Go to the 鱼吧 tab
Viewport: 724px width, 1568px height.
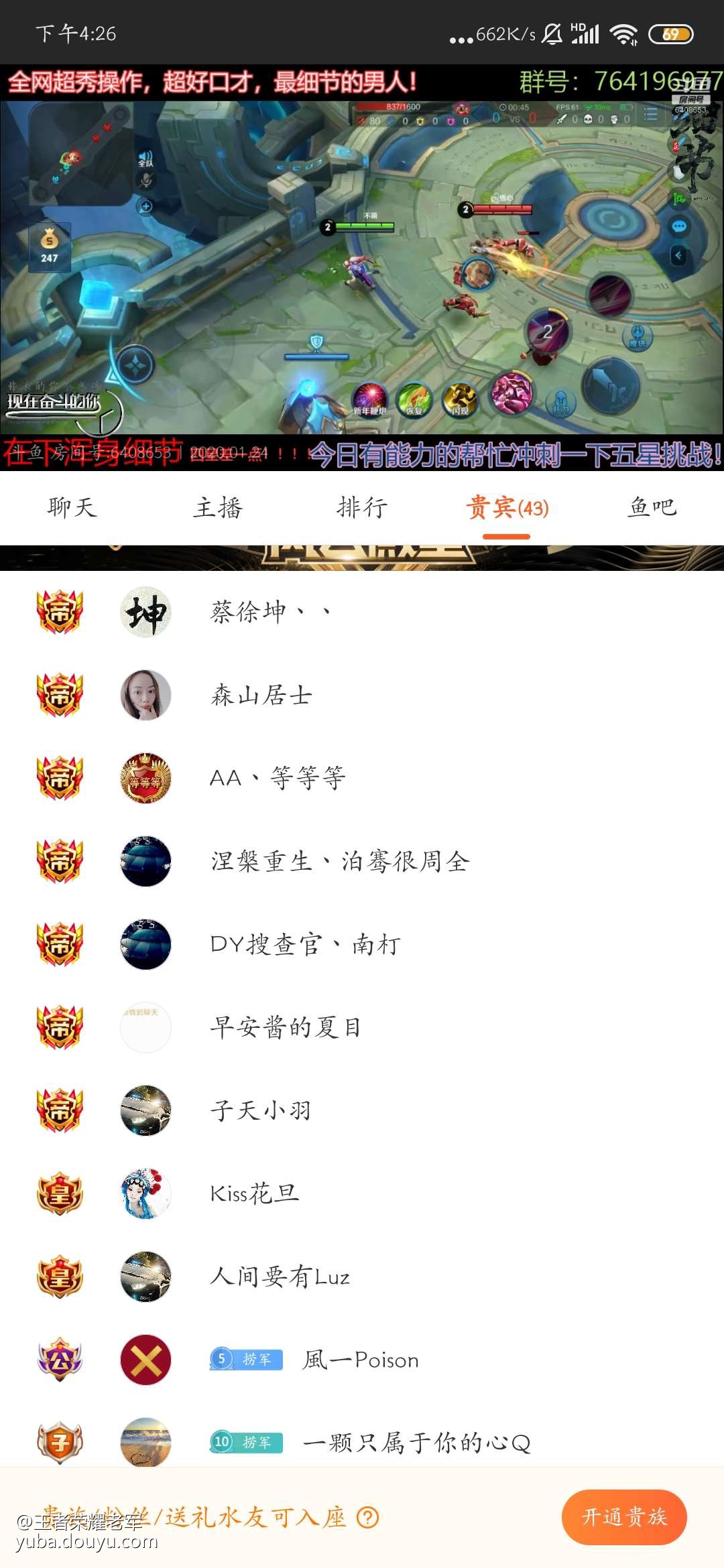(x=652, y=507)
